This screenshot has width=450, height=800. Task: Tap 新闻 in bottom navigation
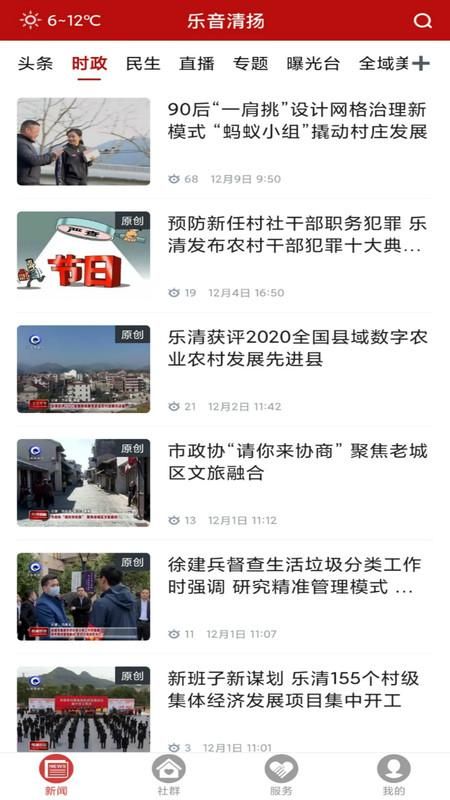click(x=56, y=776)
